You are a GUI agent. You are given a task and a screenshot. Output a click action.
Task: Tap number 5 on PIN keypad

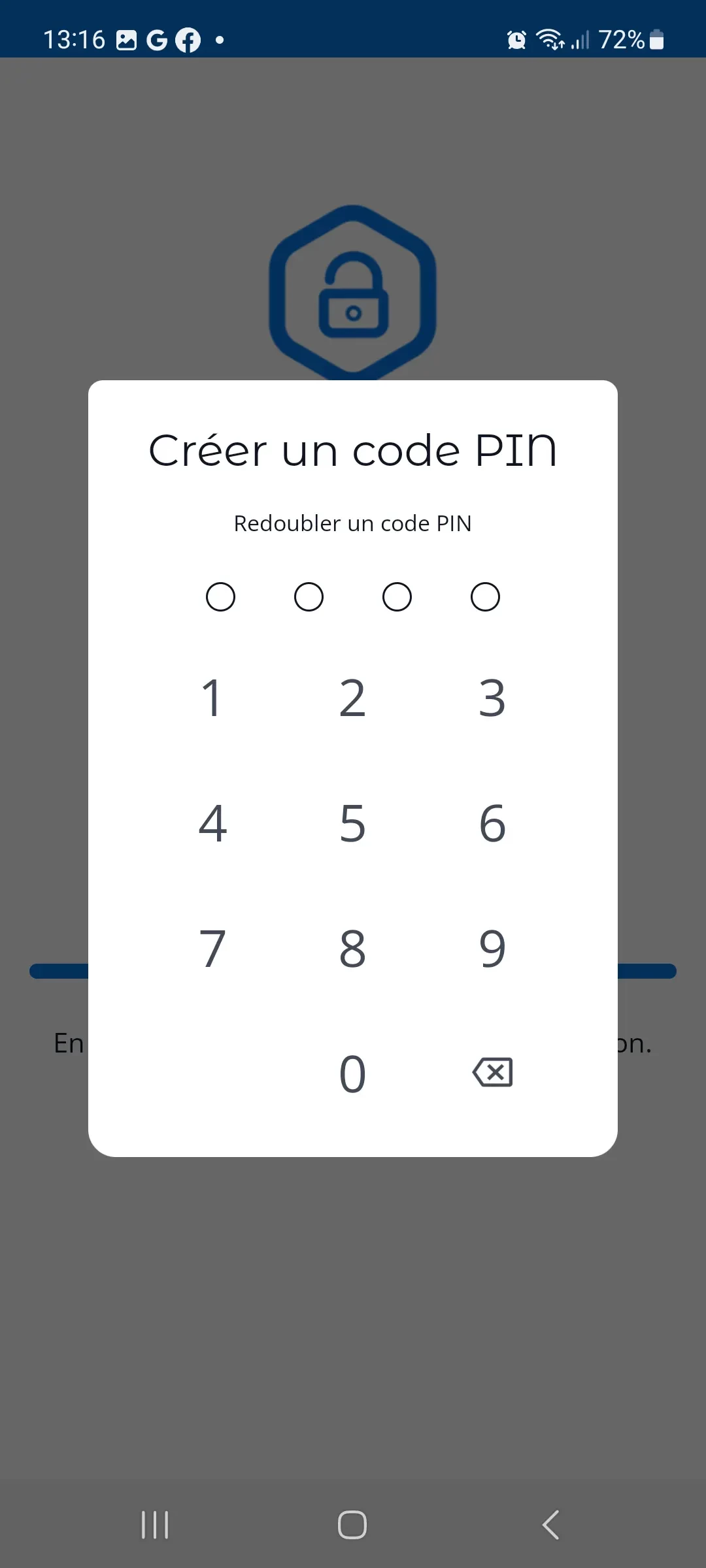point(352,823)
